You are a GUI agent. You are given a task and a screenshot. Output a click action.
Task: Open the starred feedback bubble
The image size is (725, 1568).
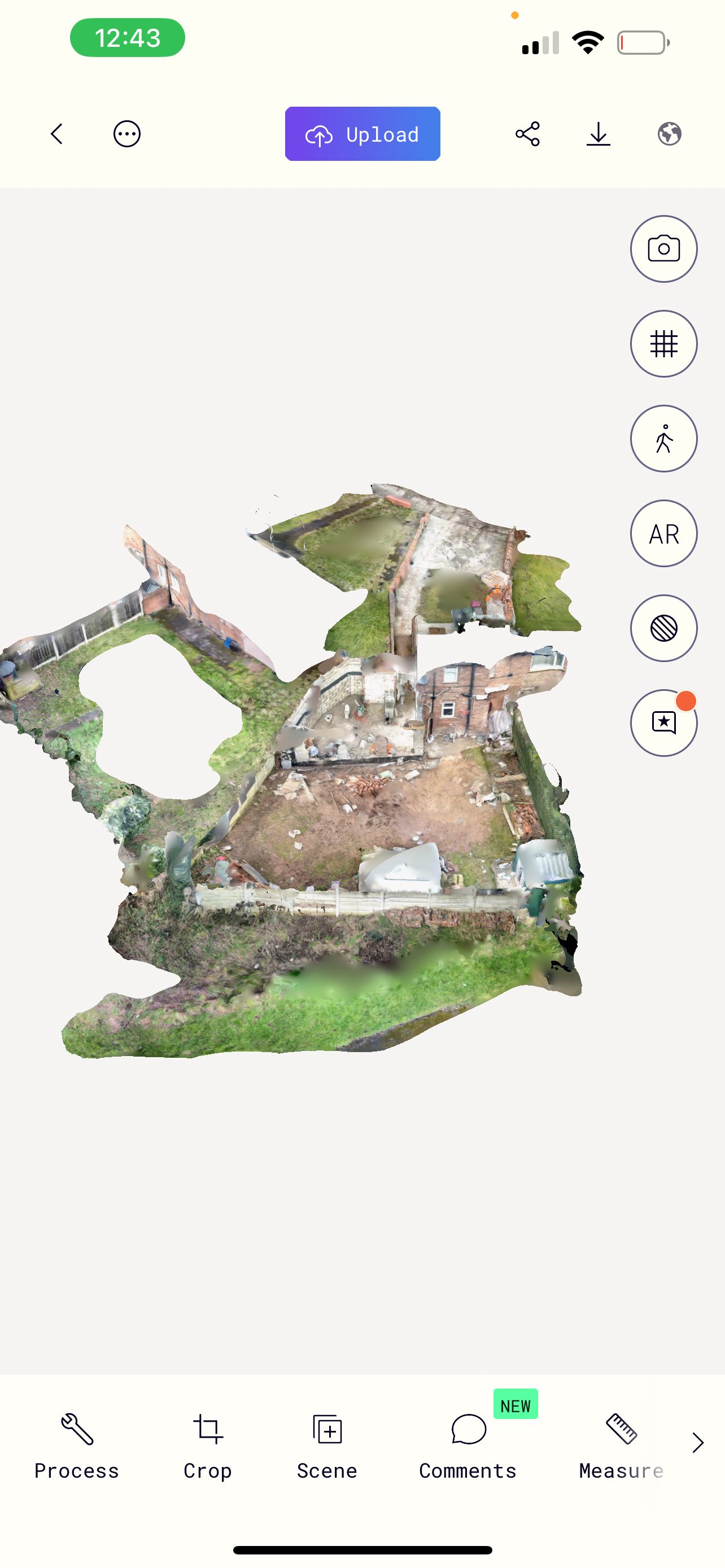coord(663,723)
